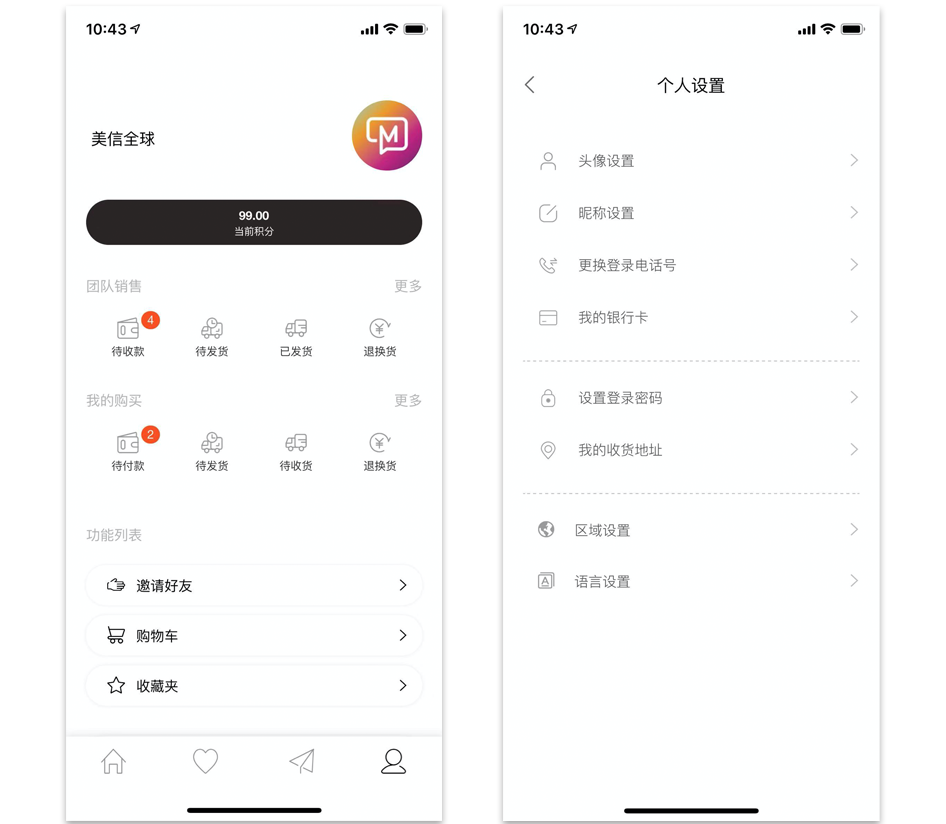Open 头像设置 row
The width and height of the screenshot is (946, 824).
[x=690, y=161]
